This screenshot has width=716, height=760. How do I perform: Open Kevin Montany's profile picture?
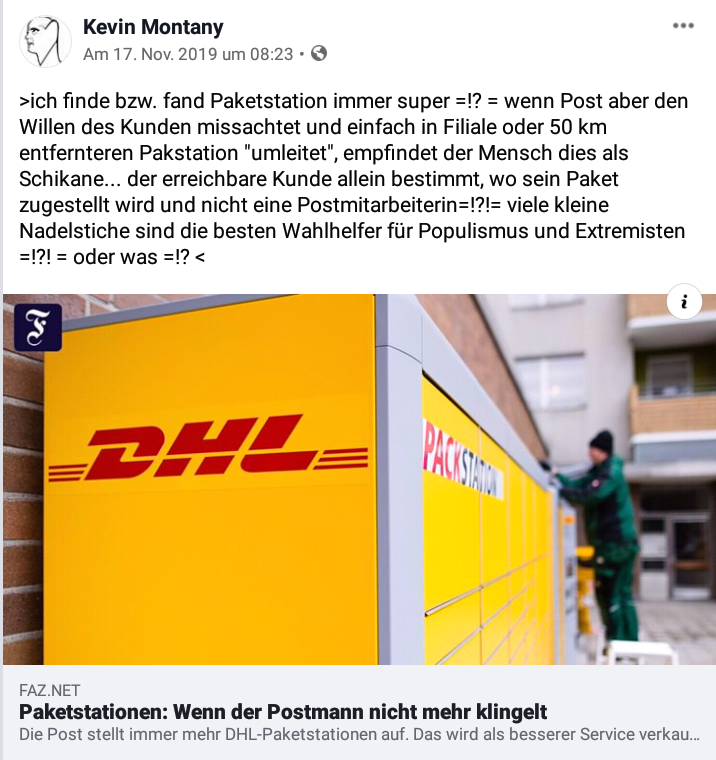[45, 40]
